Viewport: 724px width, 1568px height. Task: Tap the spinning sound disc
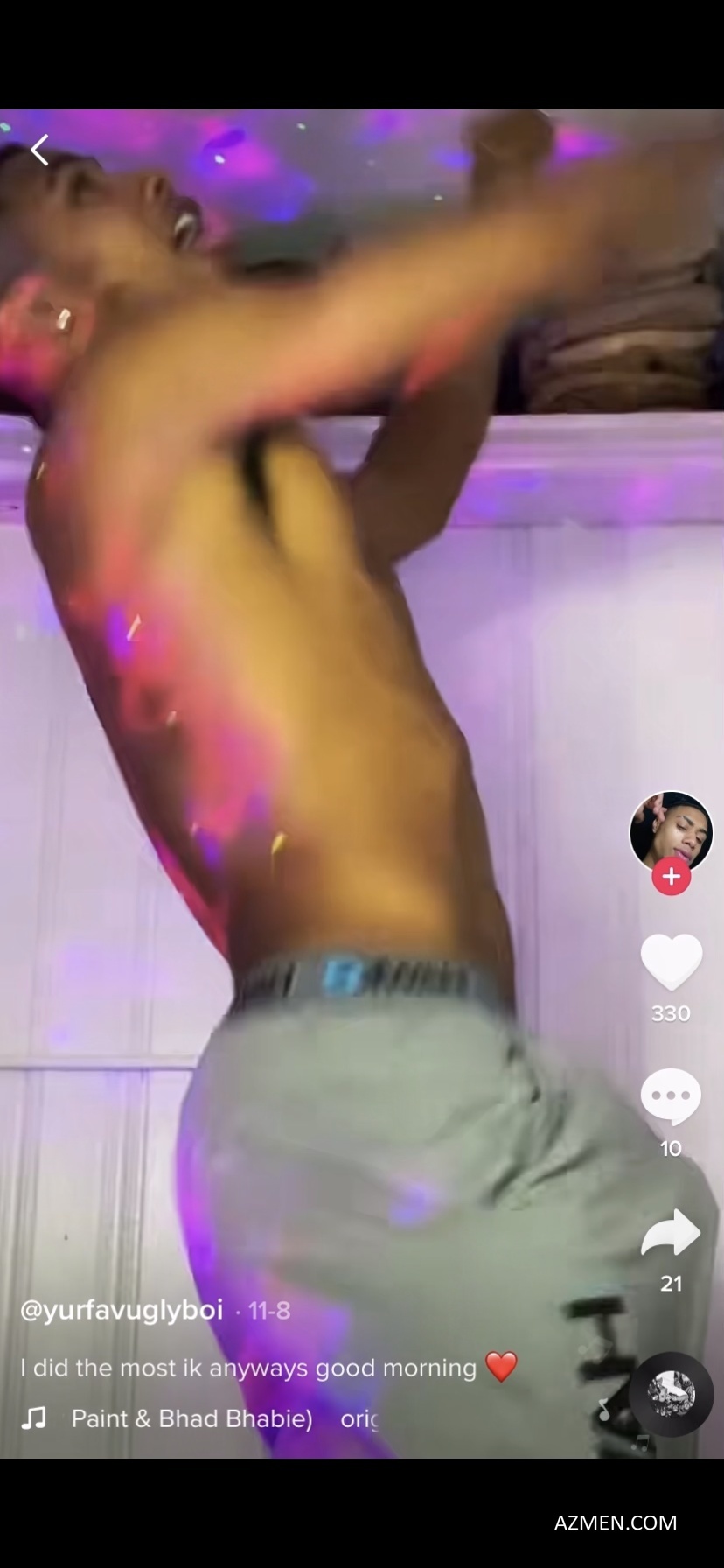pos(671,1395)
